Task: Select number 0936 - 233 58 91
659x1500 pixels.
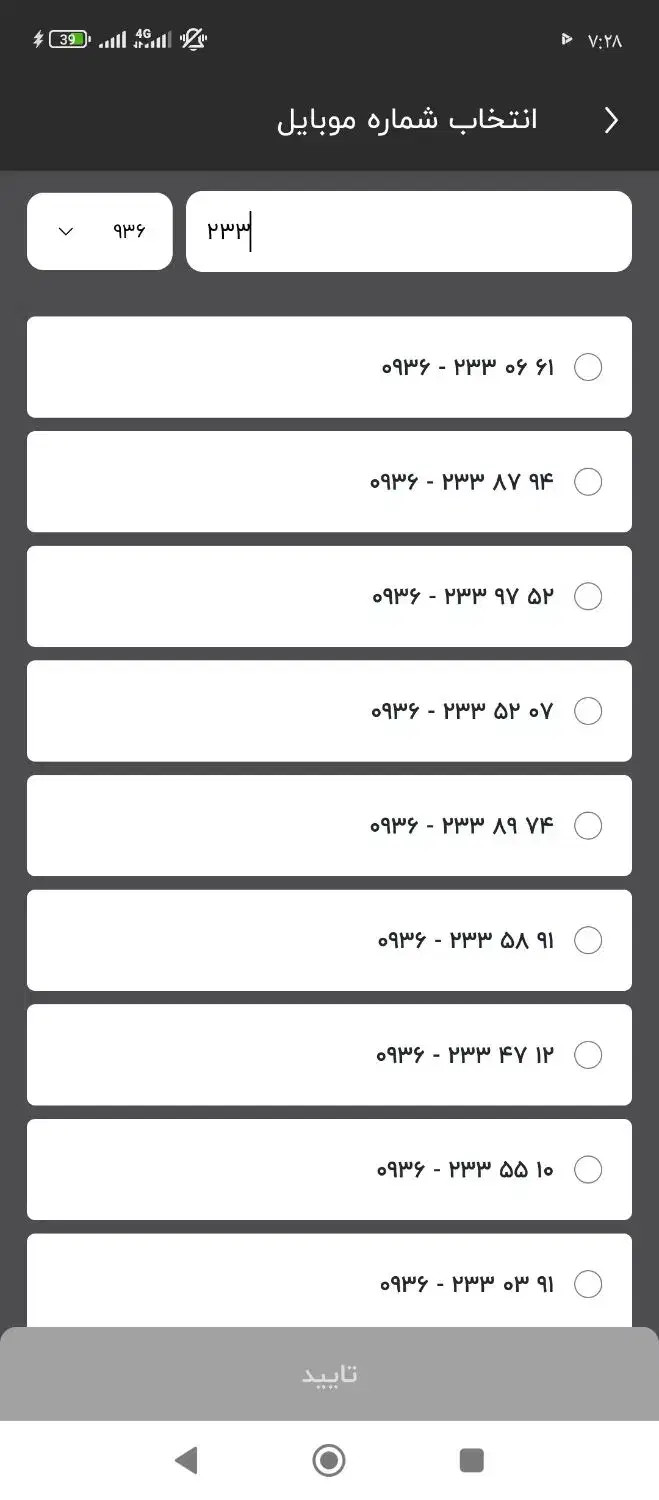Action: (x=588, y=940)
